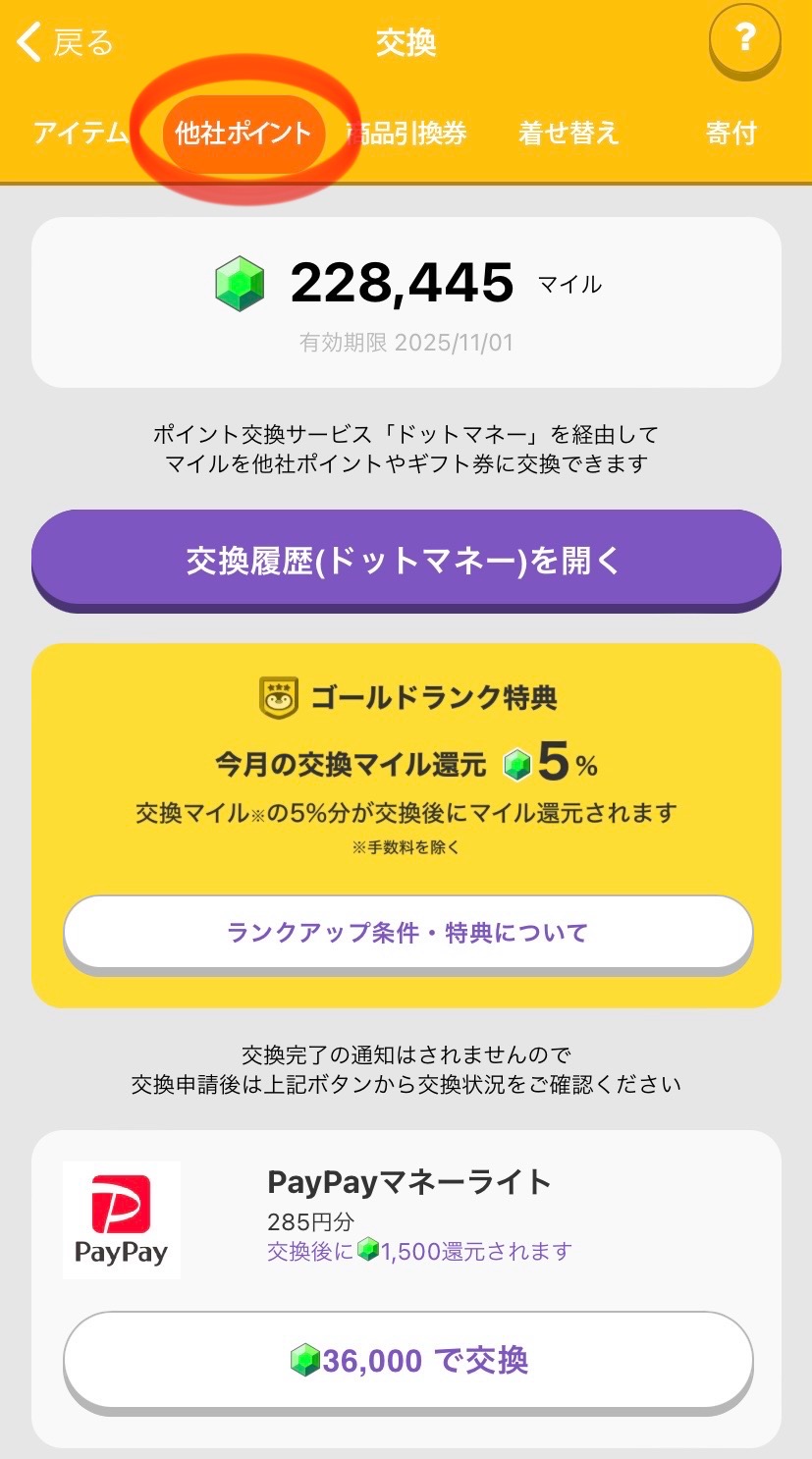The height and width of the screenshot is (1459, 812).
Task: Exchange 36,000 miles for PayPayマネーライト
Action: [x=408, y=1362]
